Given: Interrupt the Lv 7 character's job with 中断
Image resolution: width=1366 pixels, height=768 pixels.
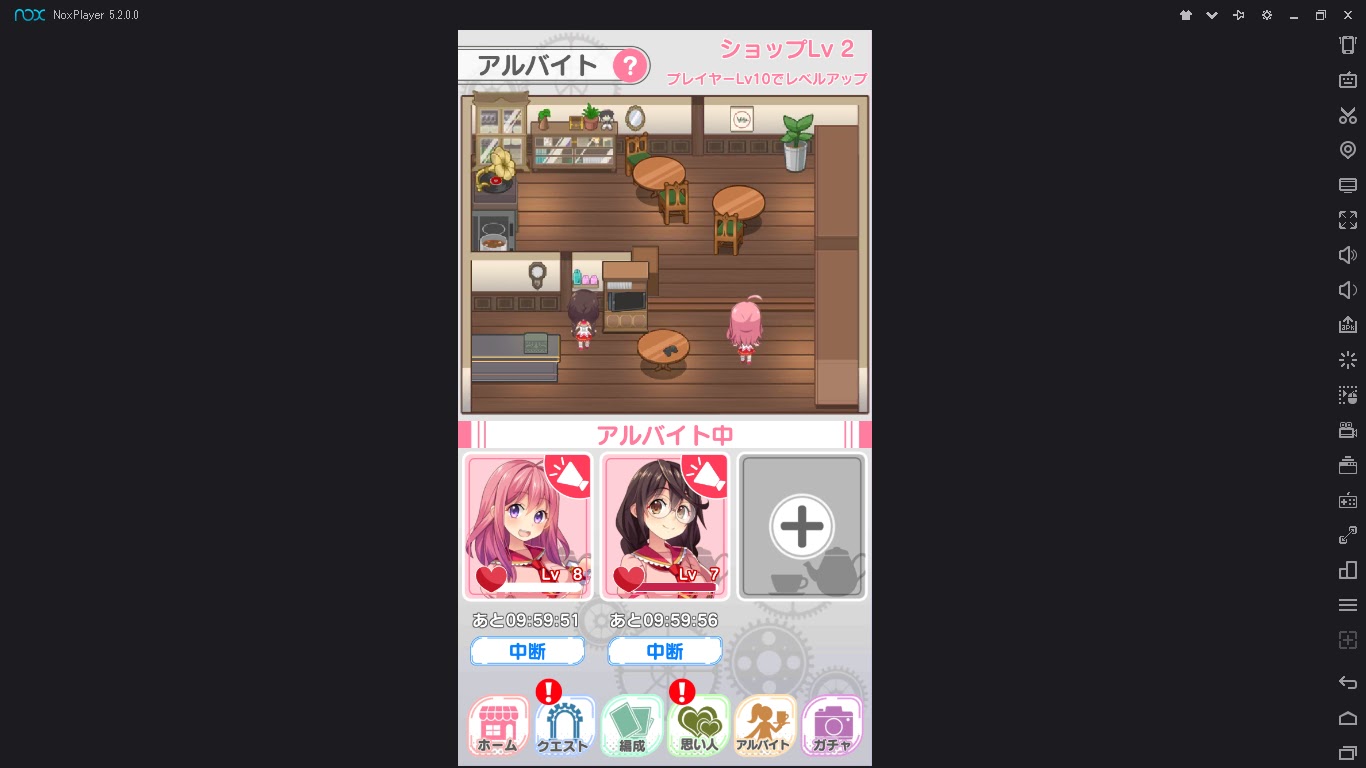Looking at the screenshot, I should [x=665, y=652].
